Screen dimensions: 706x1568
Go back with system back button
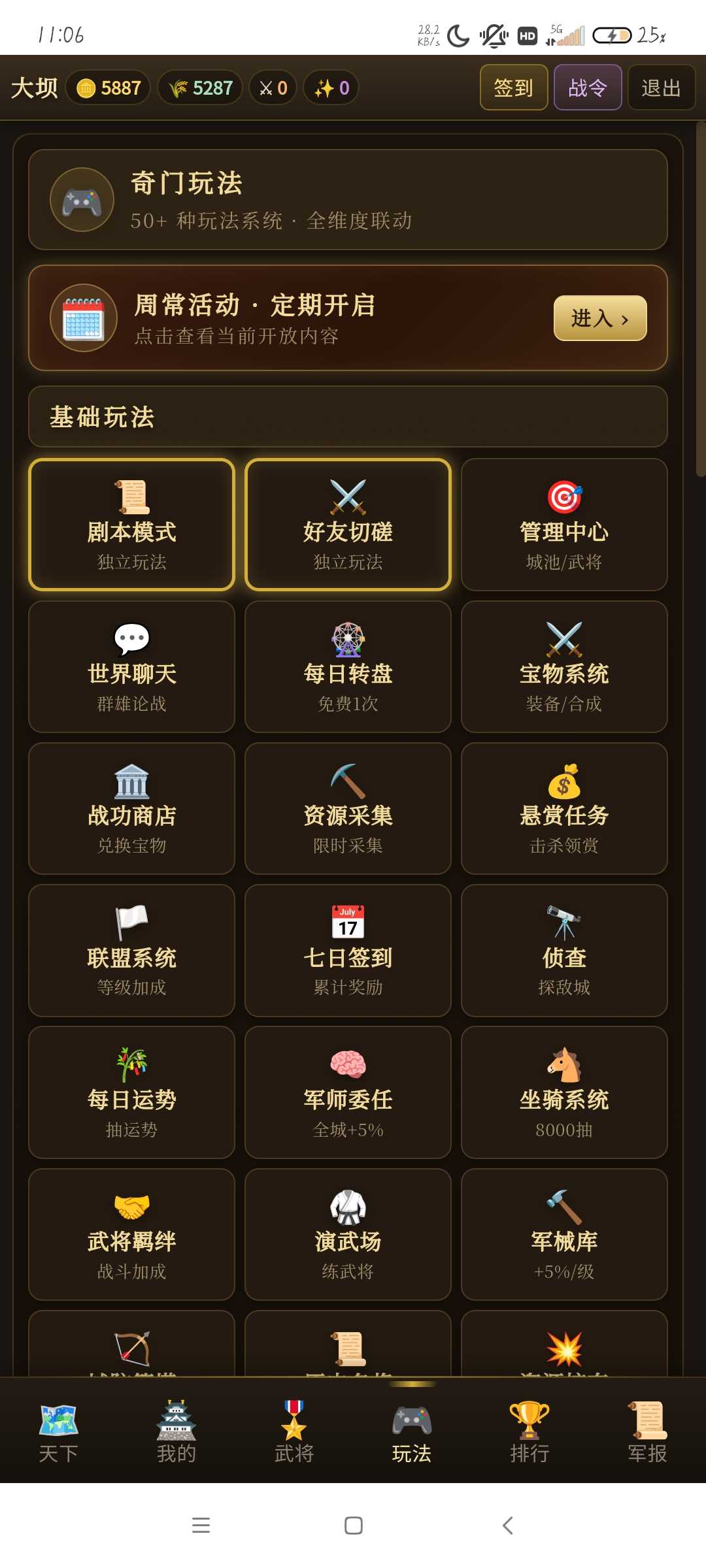click(507, 1526)
